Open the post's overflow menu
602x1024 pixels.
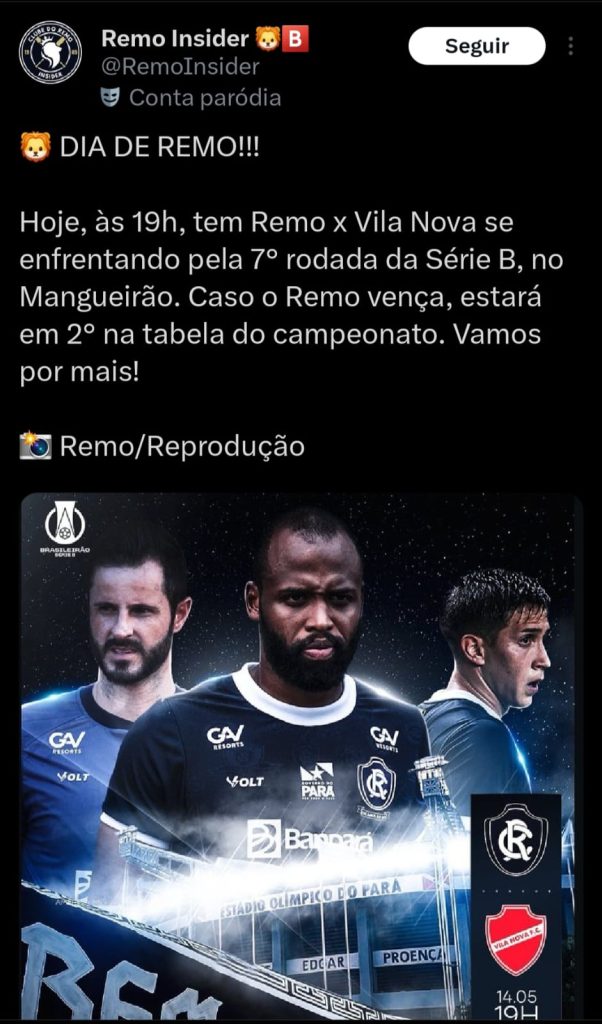(571, 46)
